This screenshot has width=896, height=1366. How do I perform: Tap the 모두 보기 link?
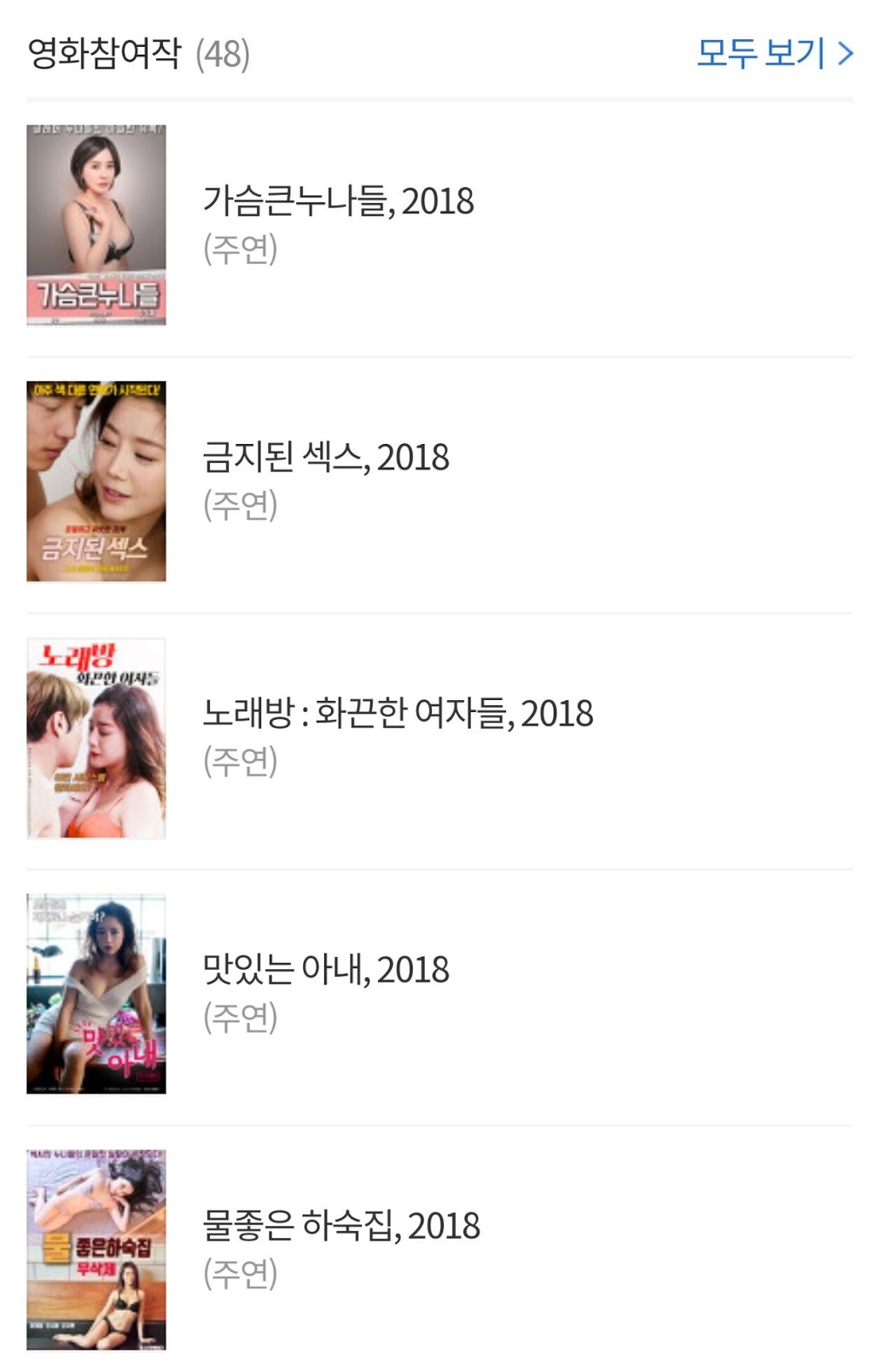(x=774, y=54)
